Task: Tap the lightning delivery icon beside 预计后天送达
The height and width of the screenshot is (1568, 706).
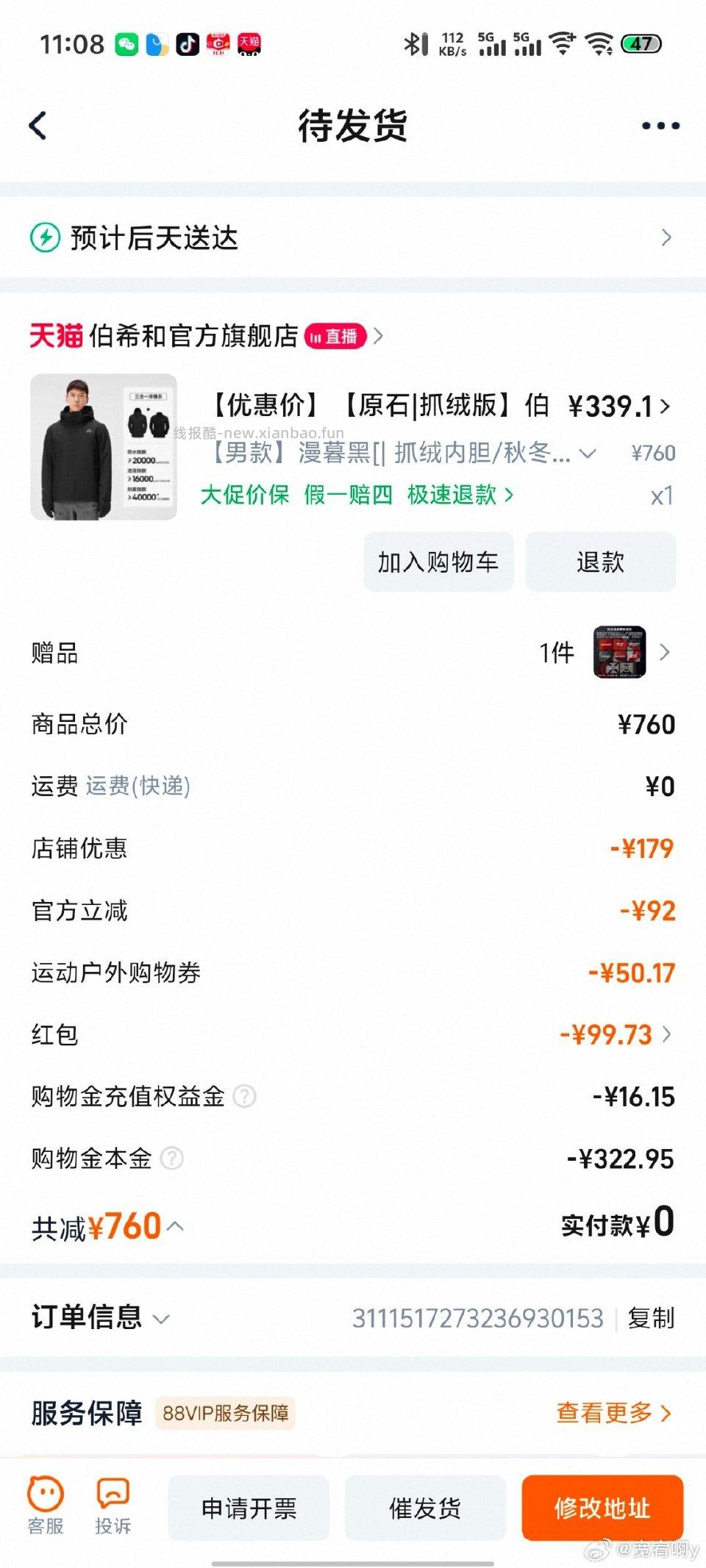Action: click(x=44, y=237)
